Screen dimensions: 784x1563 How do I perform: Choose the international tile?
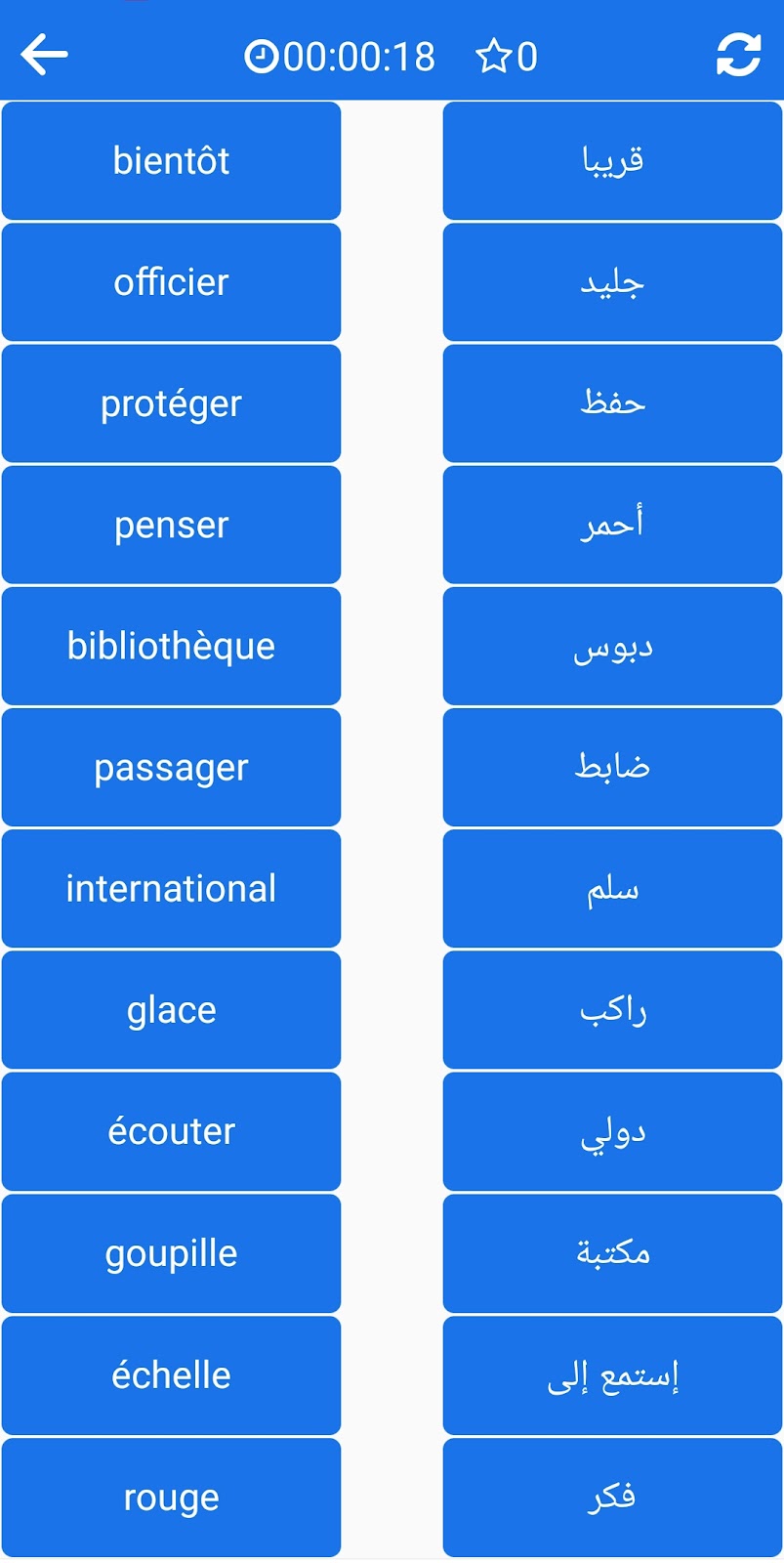point(171,889)
